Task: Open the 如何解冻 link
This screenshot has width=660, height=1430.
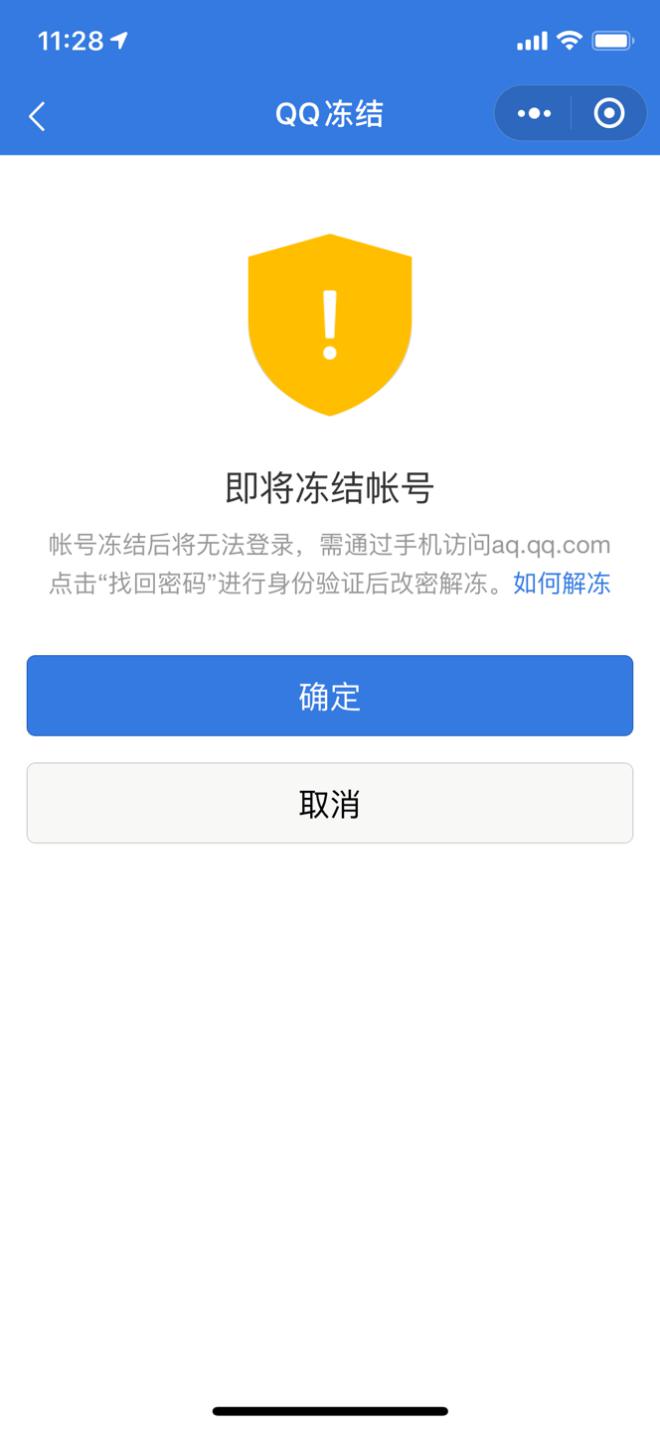Action: tap(562, 583)
